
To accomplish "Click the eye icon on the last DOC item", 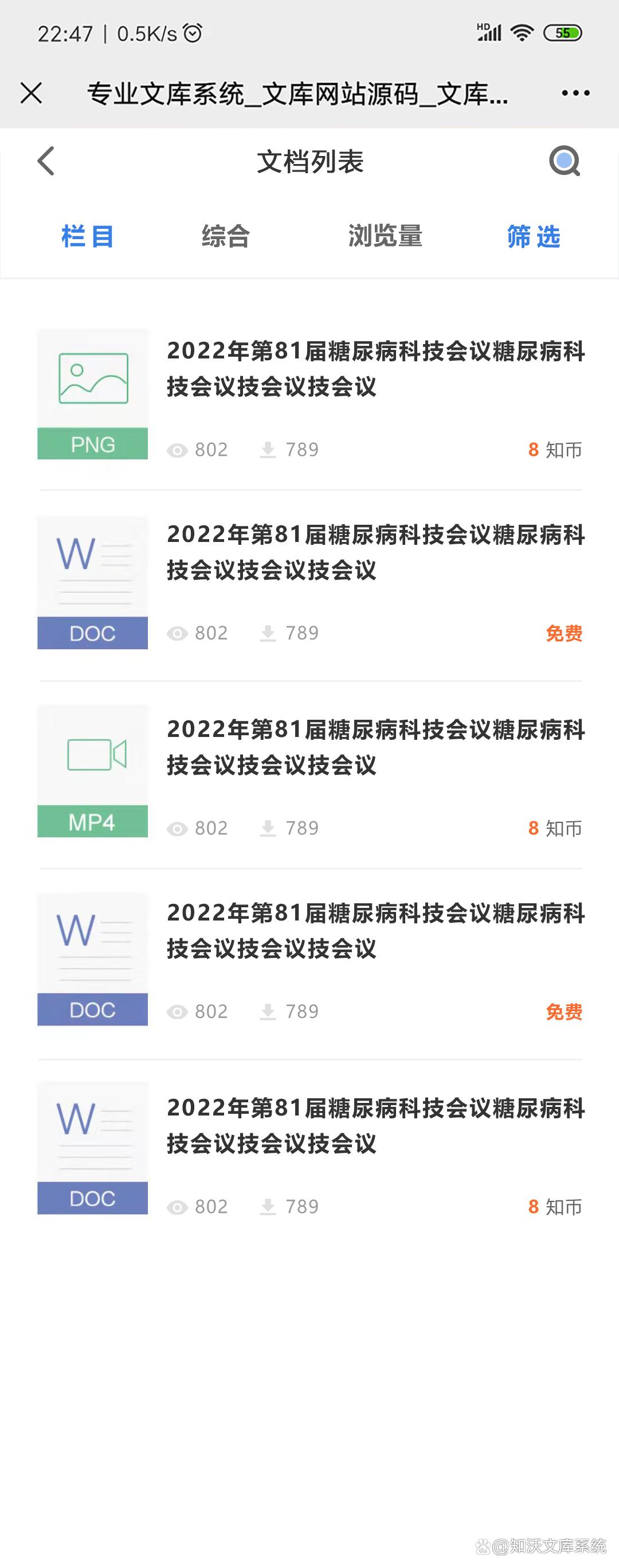I will pyautogui.click(x=177, y=1206).
